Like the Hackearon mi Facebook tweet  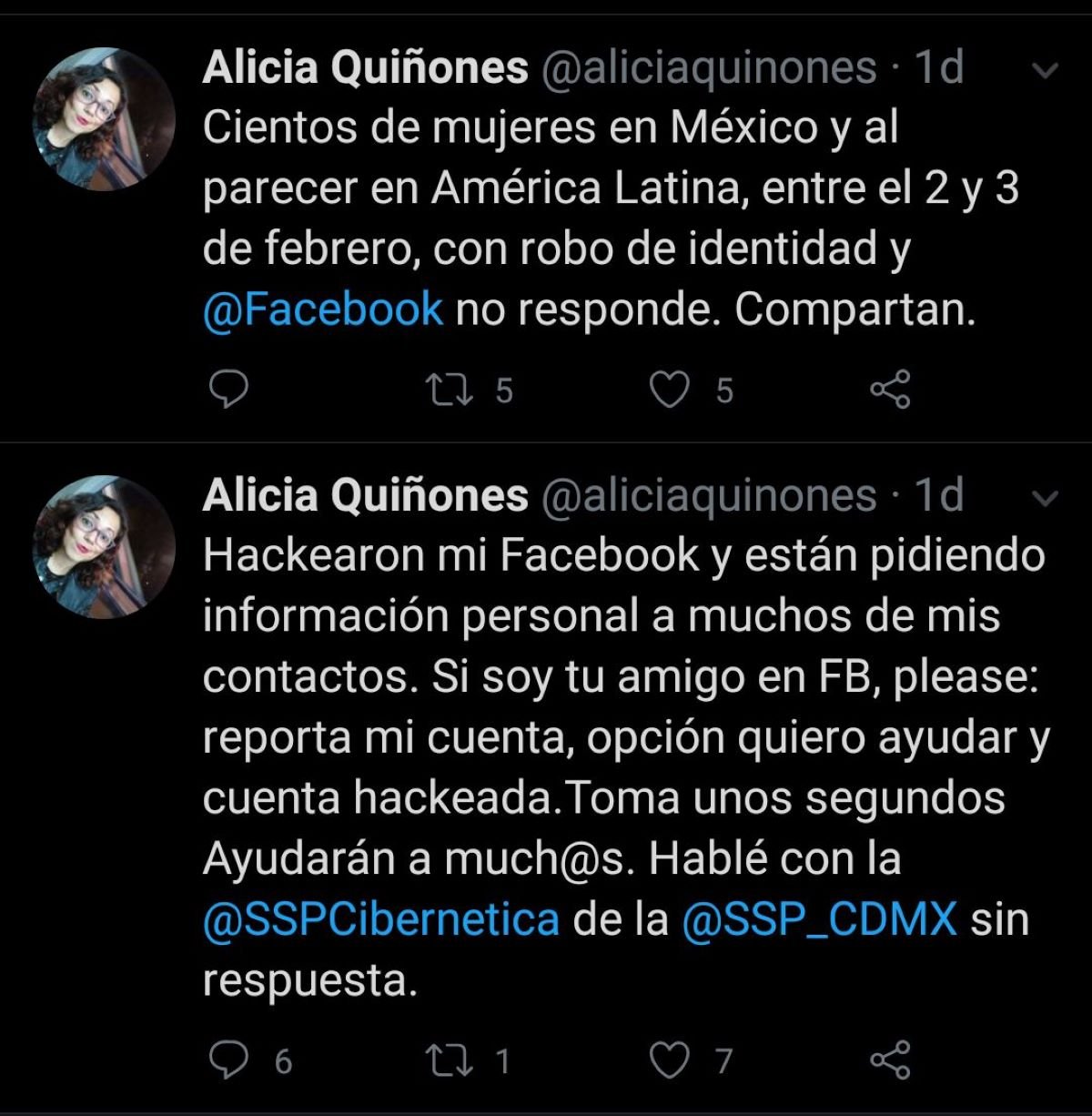[670, 1060]
